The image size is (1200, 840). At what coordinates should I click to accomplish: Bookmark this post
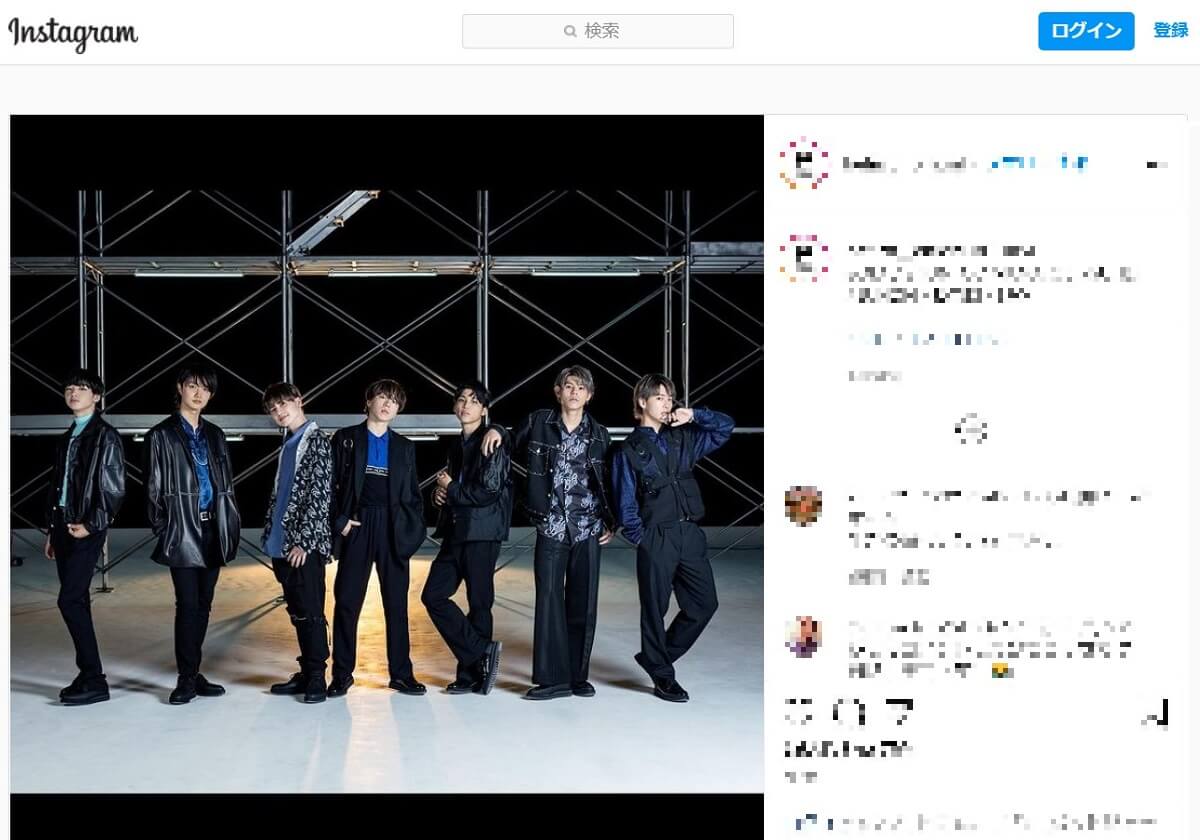click(x=1156, y=713)
